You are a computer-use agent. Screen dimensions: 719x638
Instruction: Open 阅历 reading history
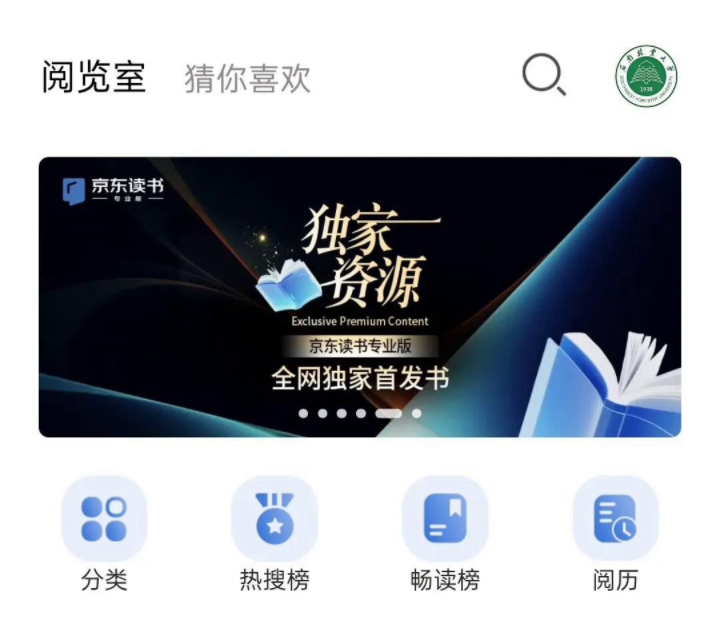[614, 520]
